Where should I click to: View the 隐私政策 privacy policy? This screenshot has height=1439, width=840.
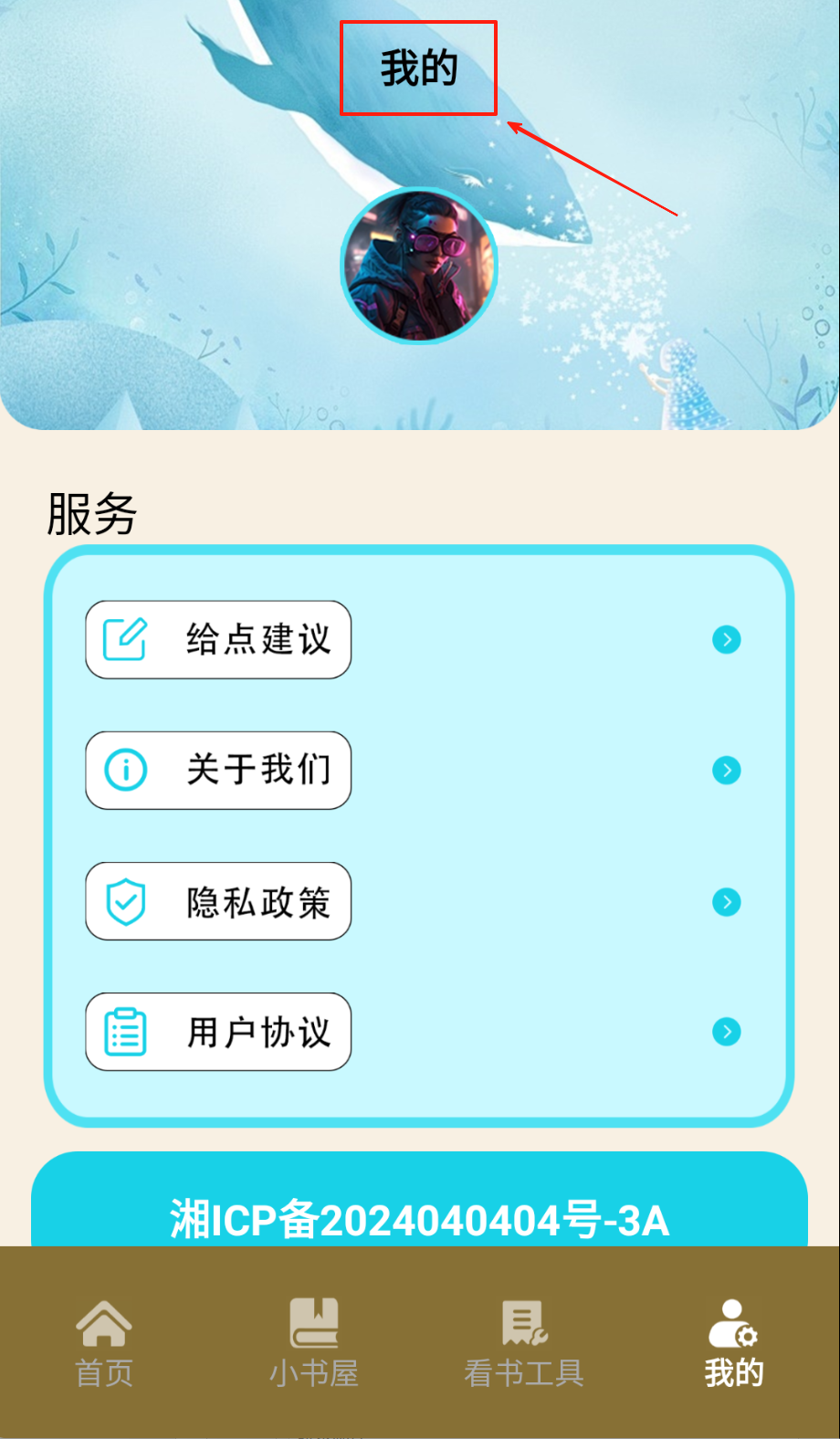(x=218, y=901)
